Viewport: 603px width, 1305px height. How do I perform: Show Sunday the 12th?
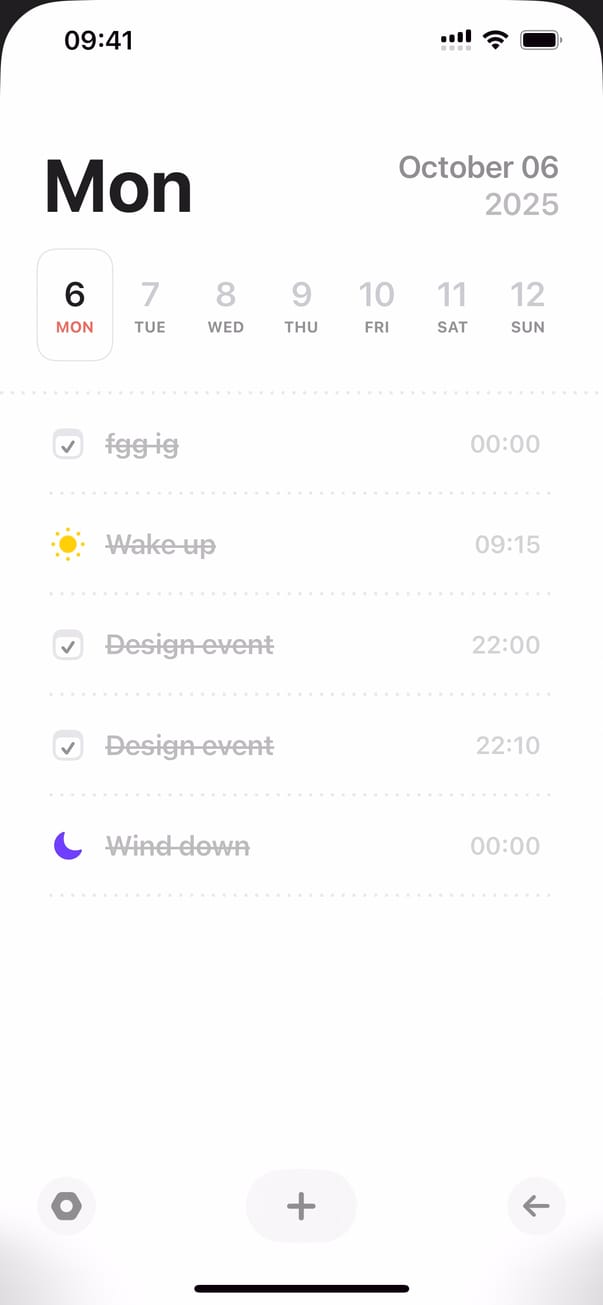[527, 305]
